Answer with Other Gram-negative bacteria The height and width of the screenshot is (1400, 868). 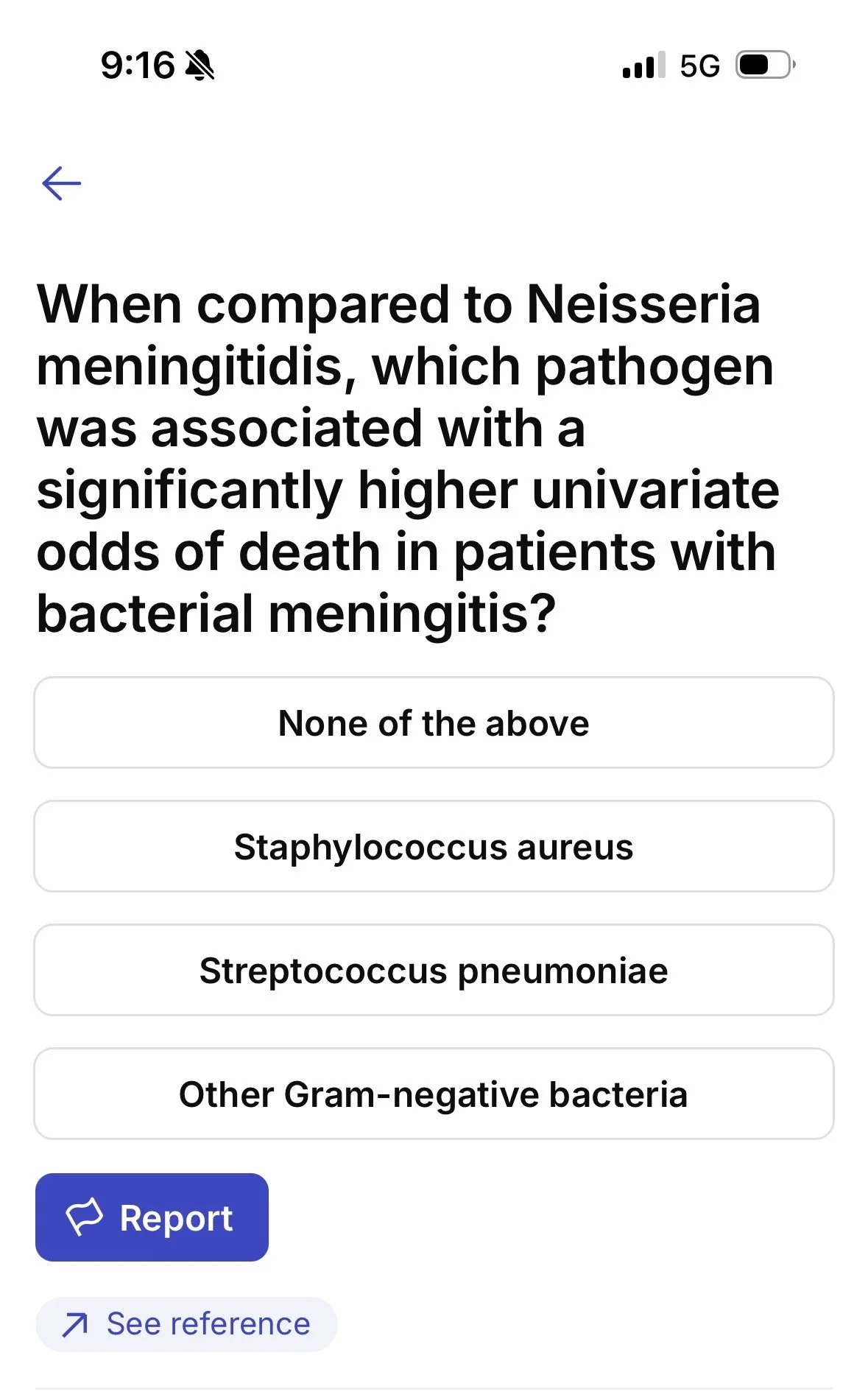coord(434,1094)
